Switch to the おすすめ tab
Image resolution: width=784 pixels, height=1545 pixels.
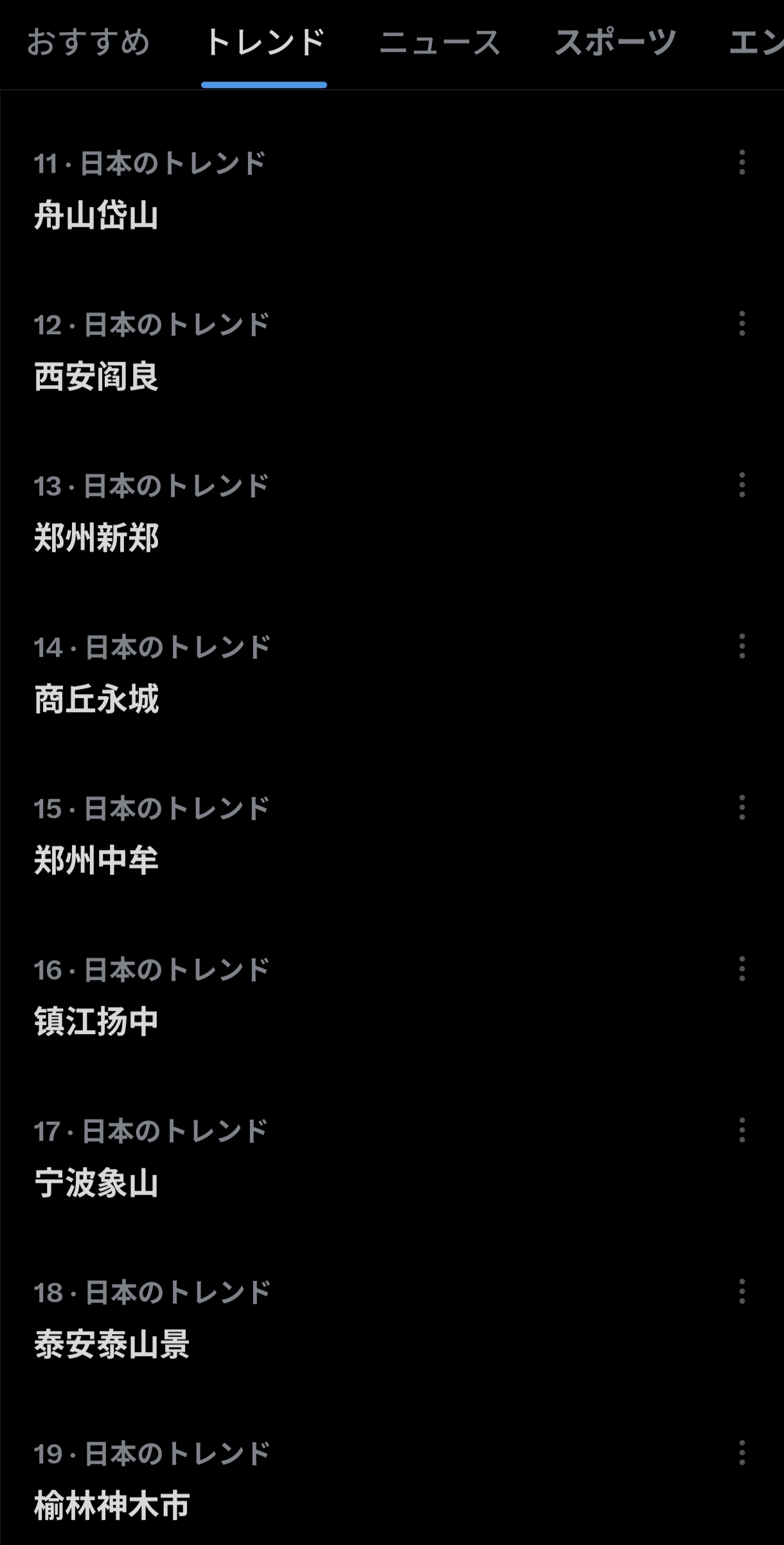point(89,43)
